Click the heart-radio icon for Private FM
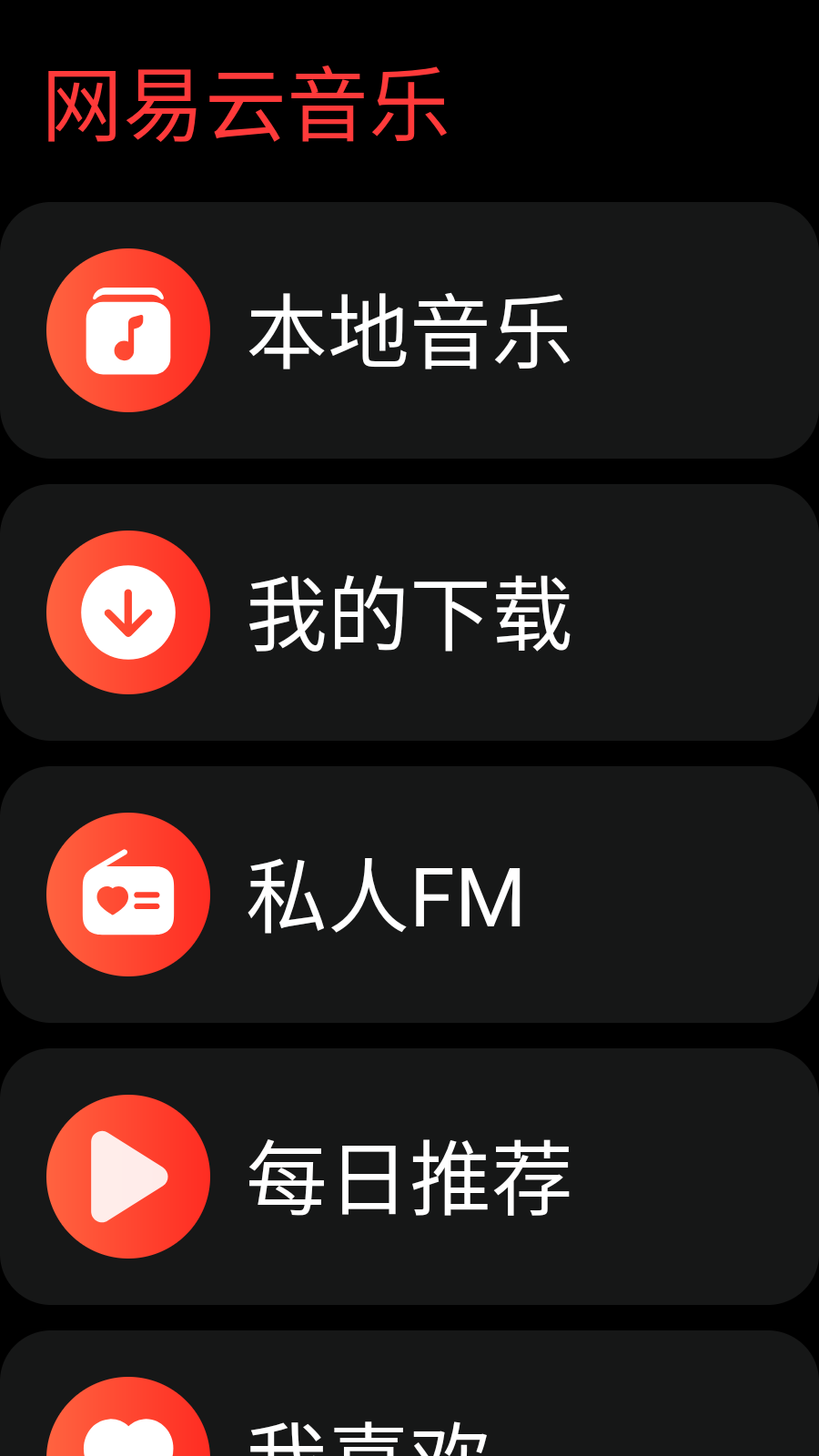The height and width of the screenshot is (1456, 819). pyautogui.click(x=128, y=894)
